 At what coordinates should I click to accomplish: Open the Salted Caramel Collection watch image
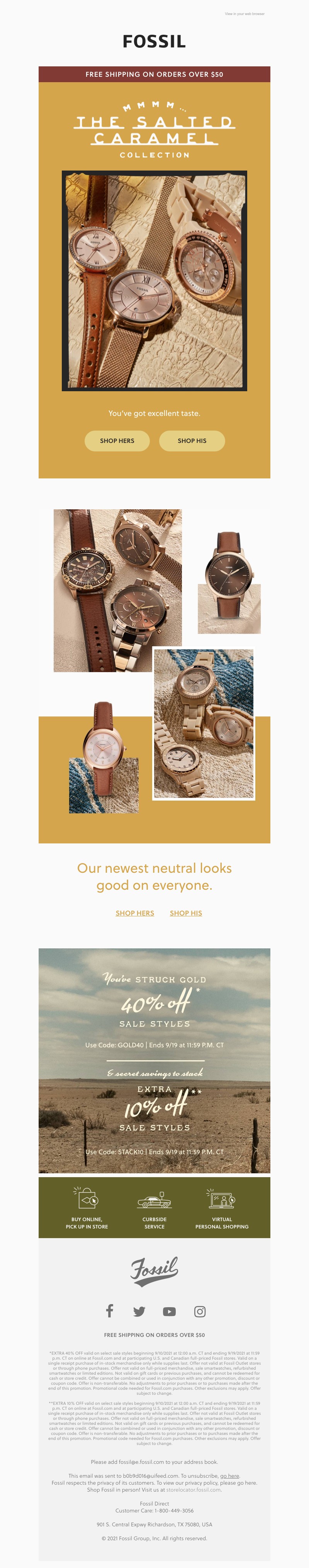tap(154, 280)
